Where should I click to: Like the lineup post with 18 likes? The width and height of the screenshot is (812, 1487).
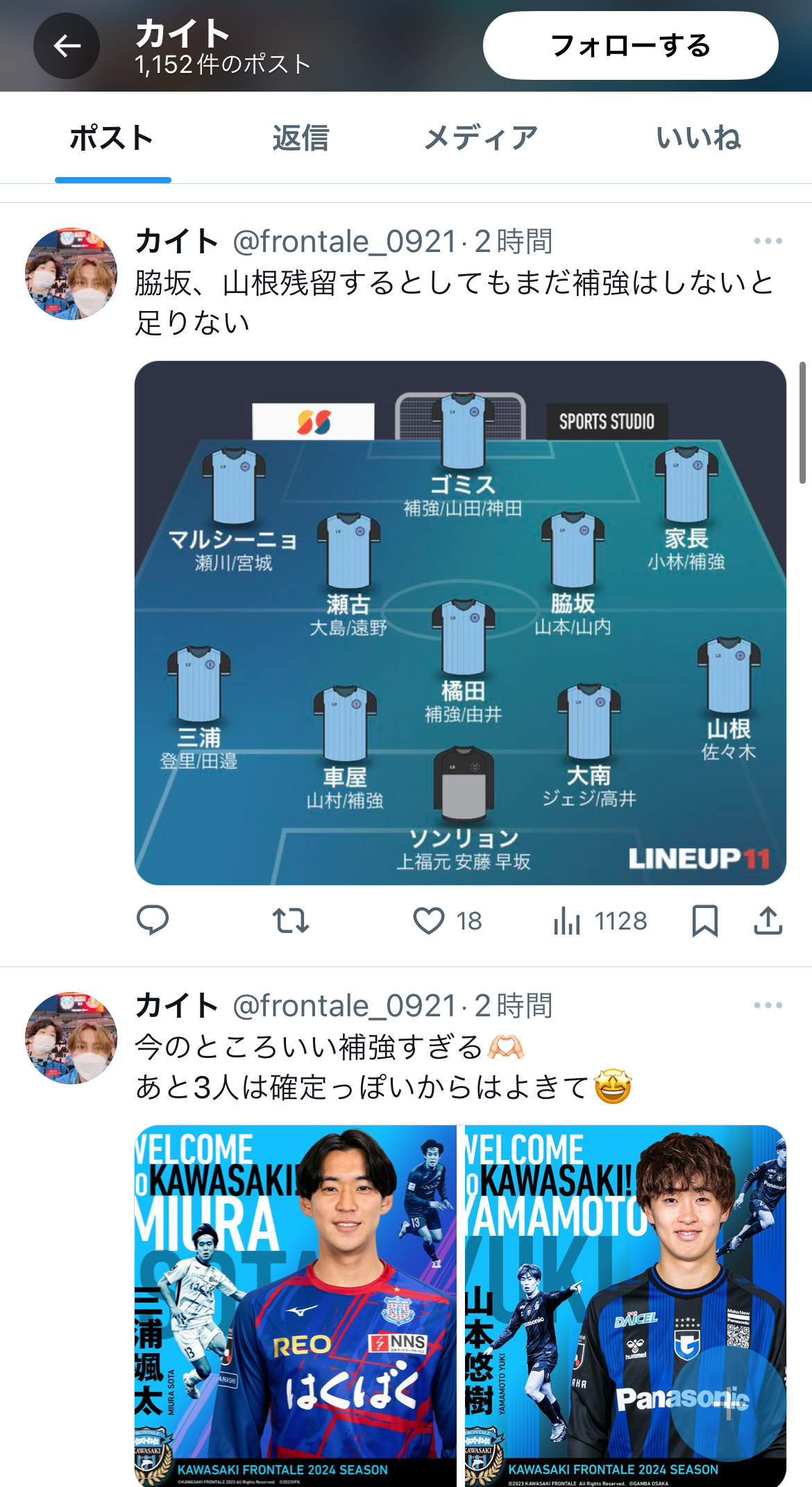pyautogui.click(x=447, y=921)
